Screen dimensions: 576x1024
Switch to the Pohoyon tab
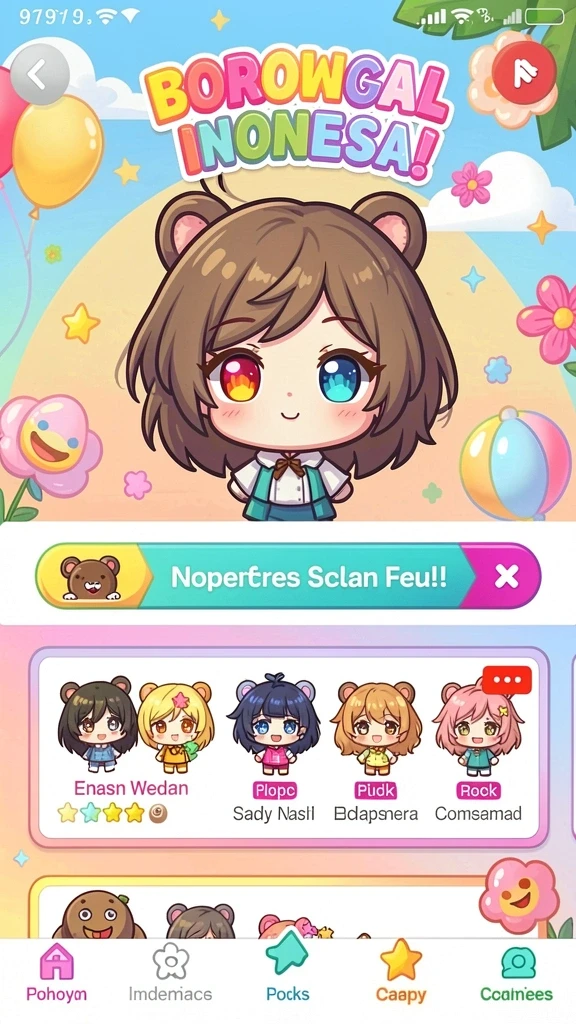pyautogui.click(x=56, y=974)
